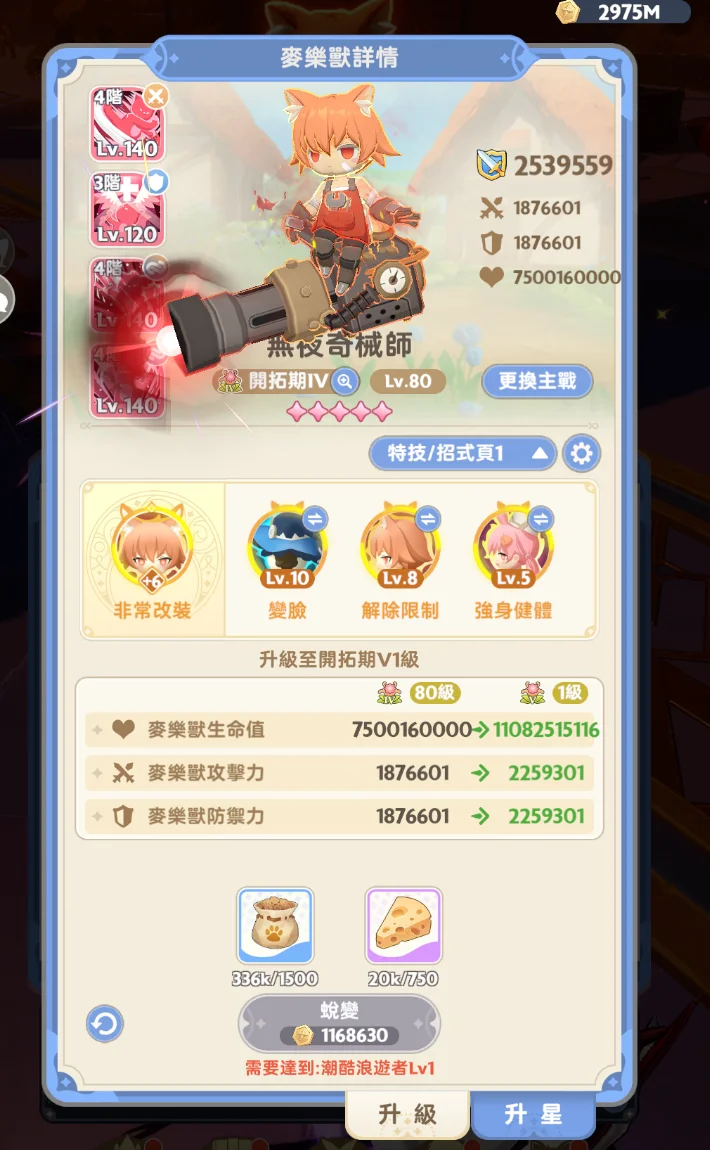Open the 4階 Lv.140 top skill card
710x1150 pixels.
127,125
